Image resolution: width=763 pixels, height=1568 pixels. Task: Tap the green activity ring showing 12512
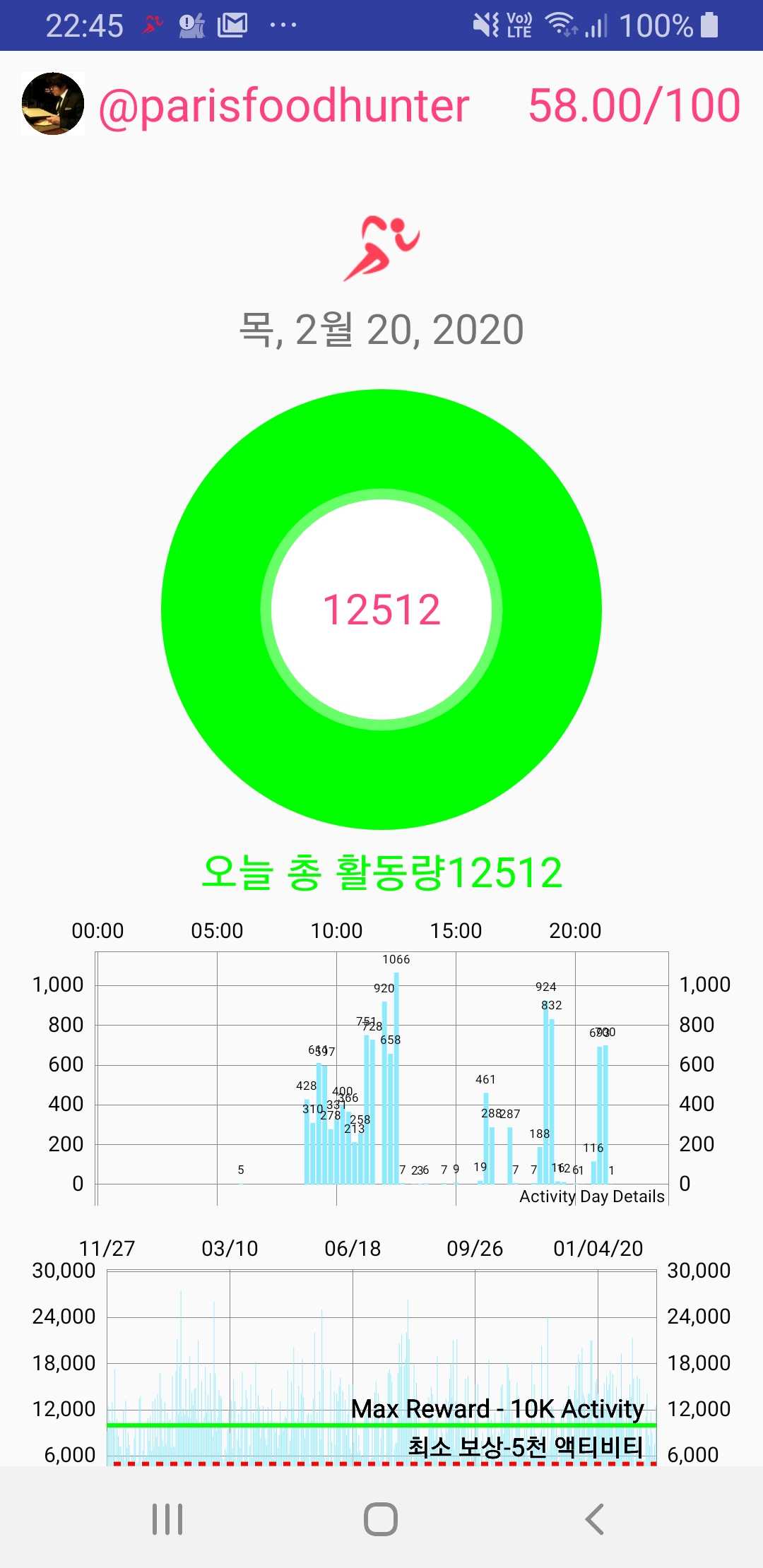[381, 610]
